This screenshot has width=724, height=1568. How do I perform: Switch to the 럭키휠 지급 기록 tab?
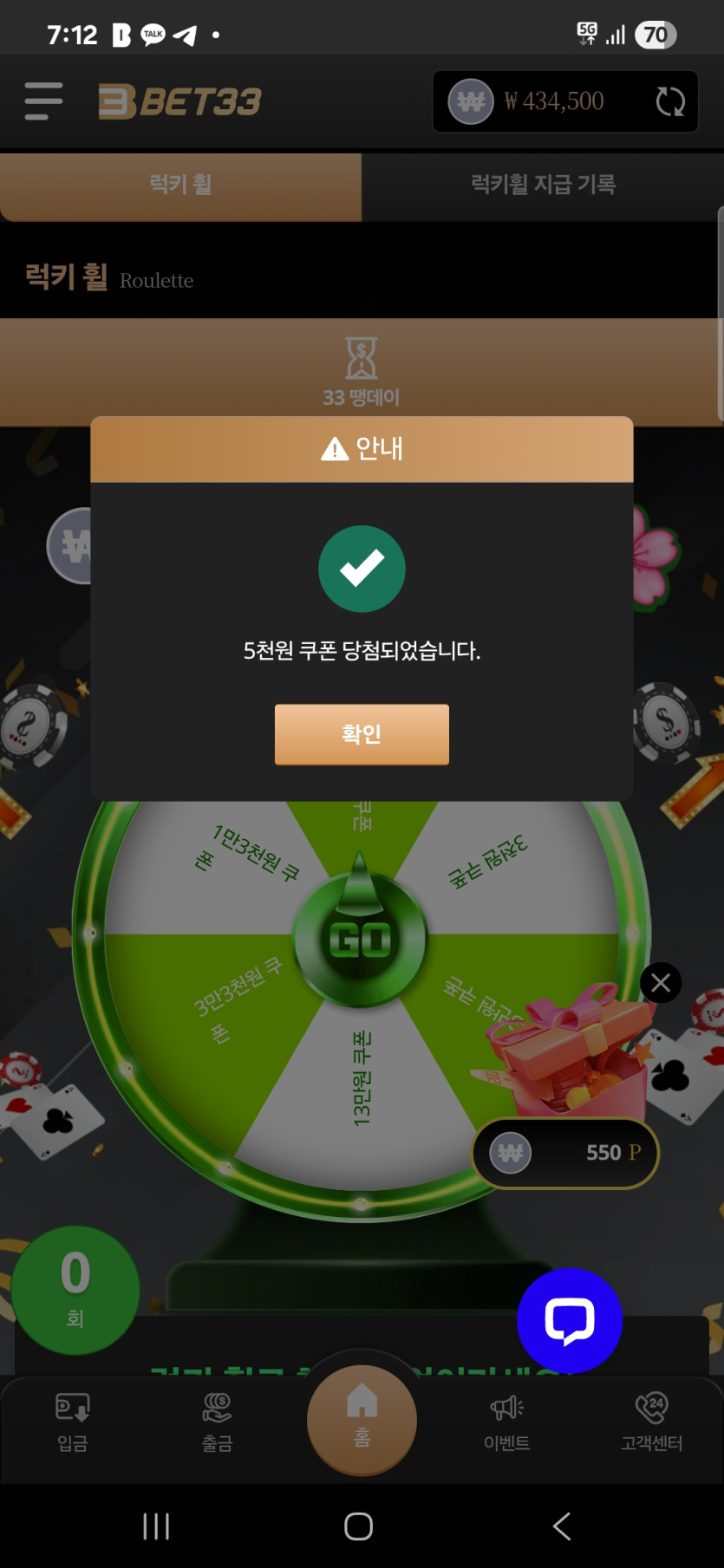point(543,185)
